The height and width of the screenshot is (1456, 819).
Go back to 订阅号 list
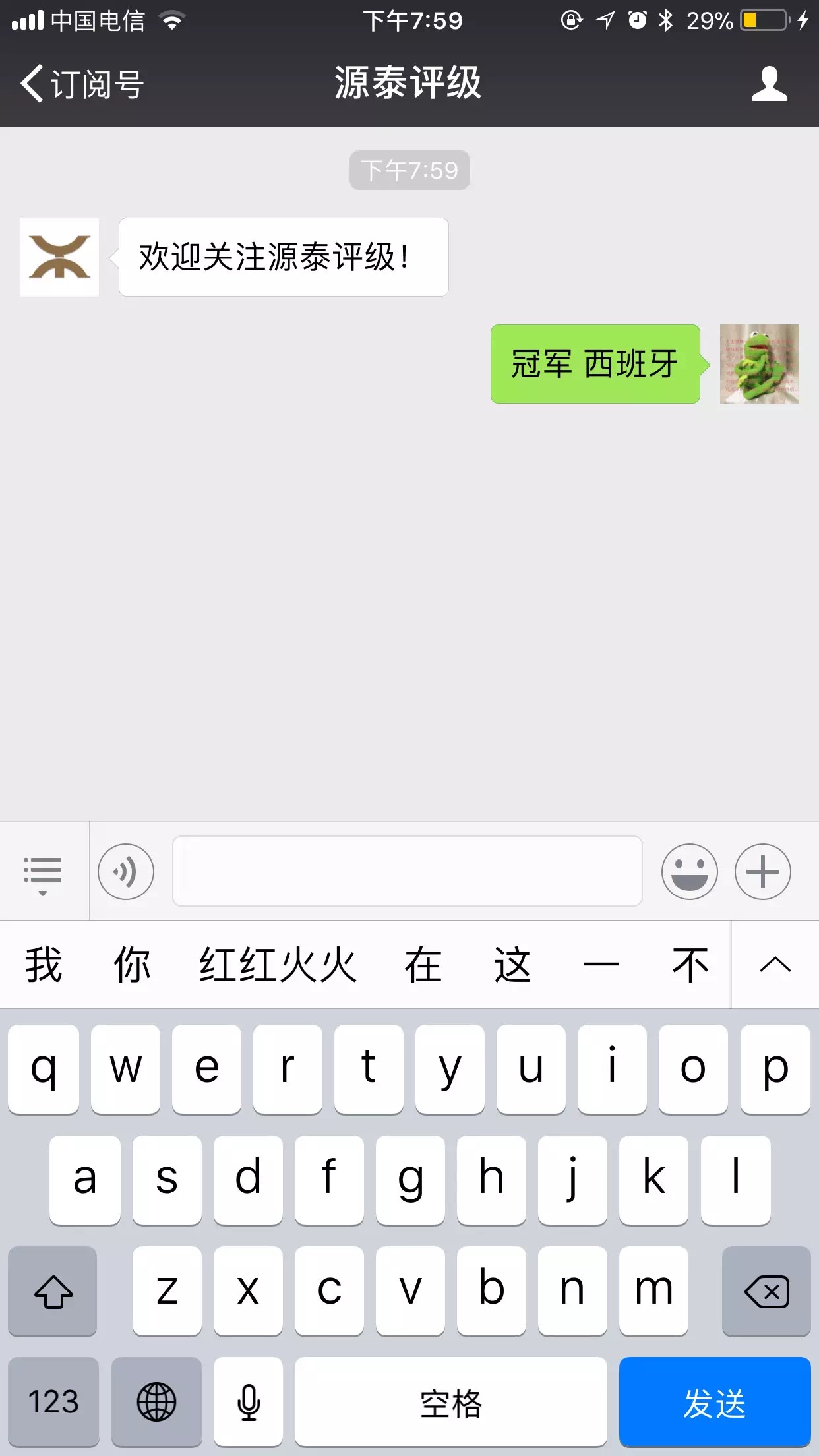coord(80,84)
